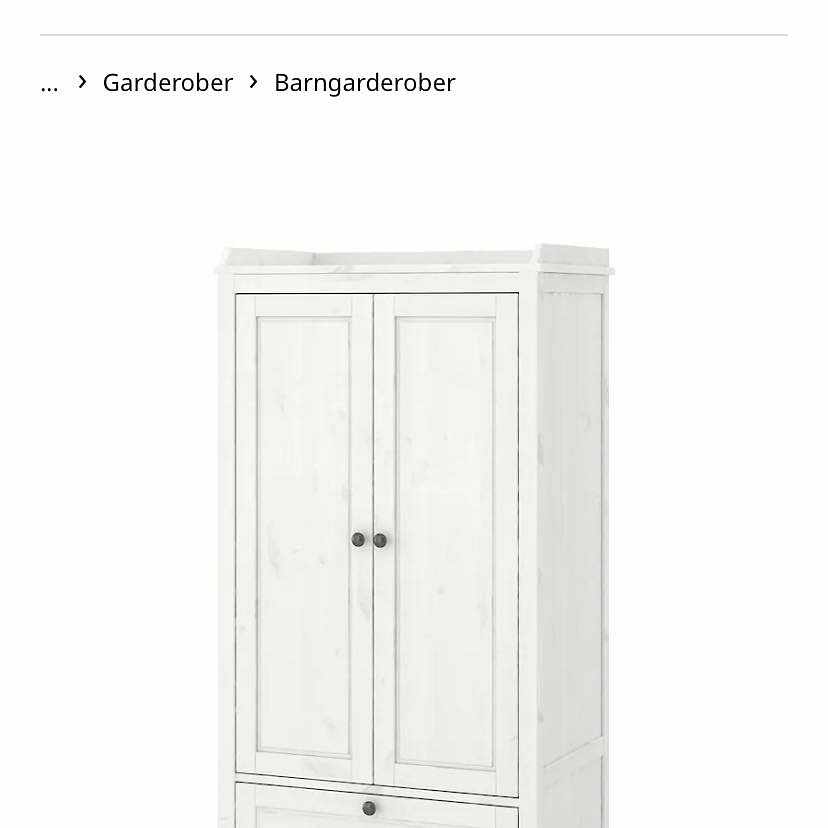Go to the Garderober breadcrumb
Screen dimensions: 828x828
click(x=167, y=83)
